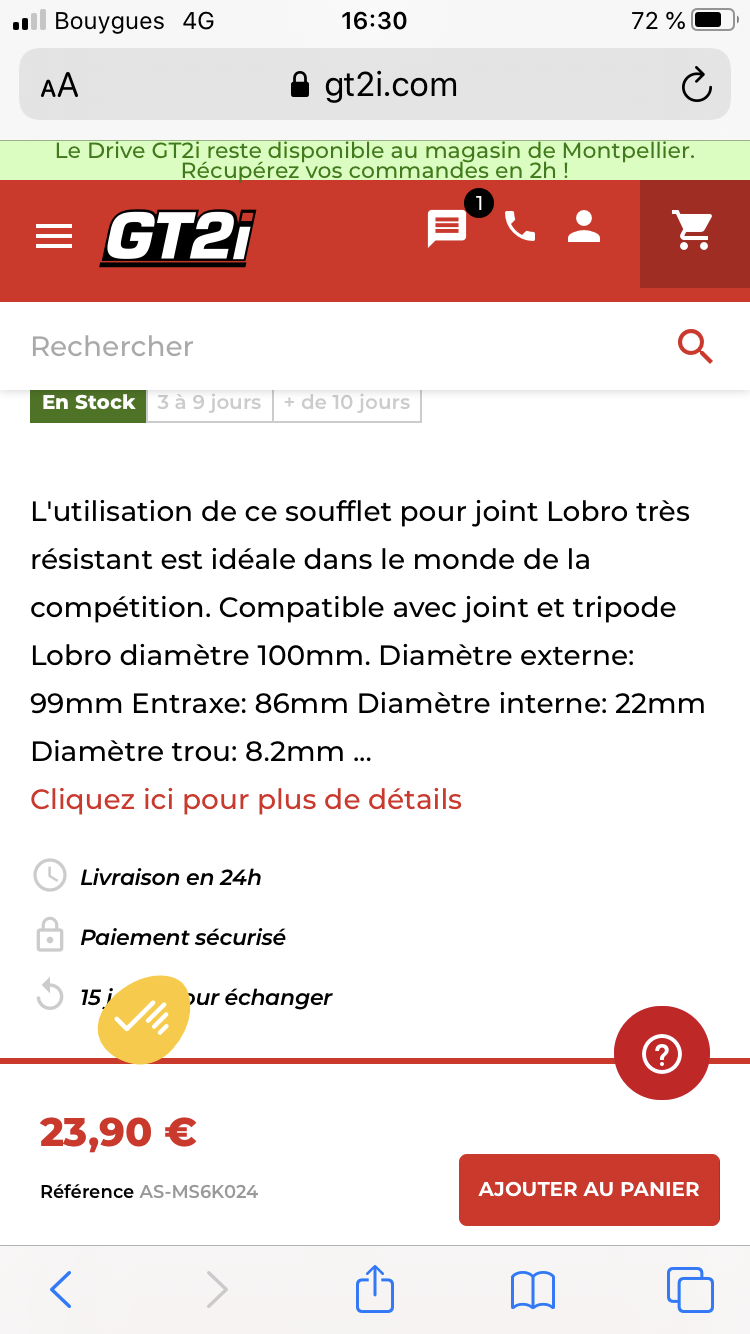Show open Safari tabs
This screenshot has height=1334, width=750.
690,1289
